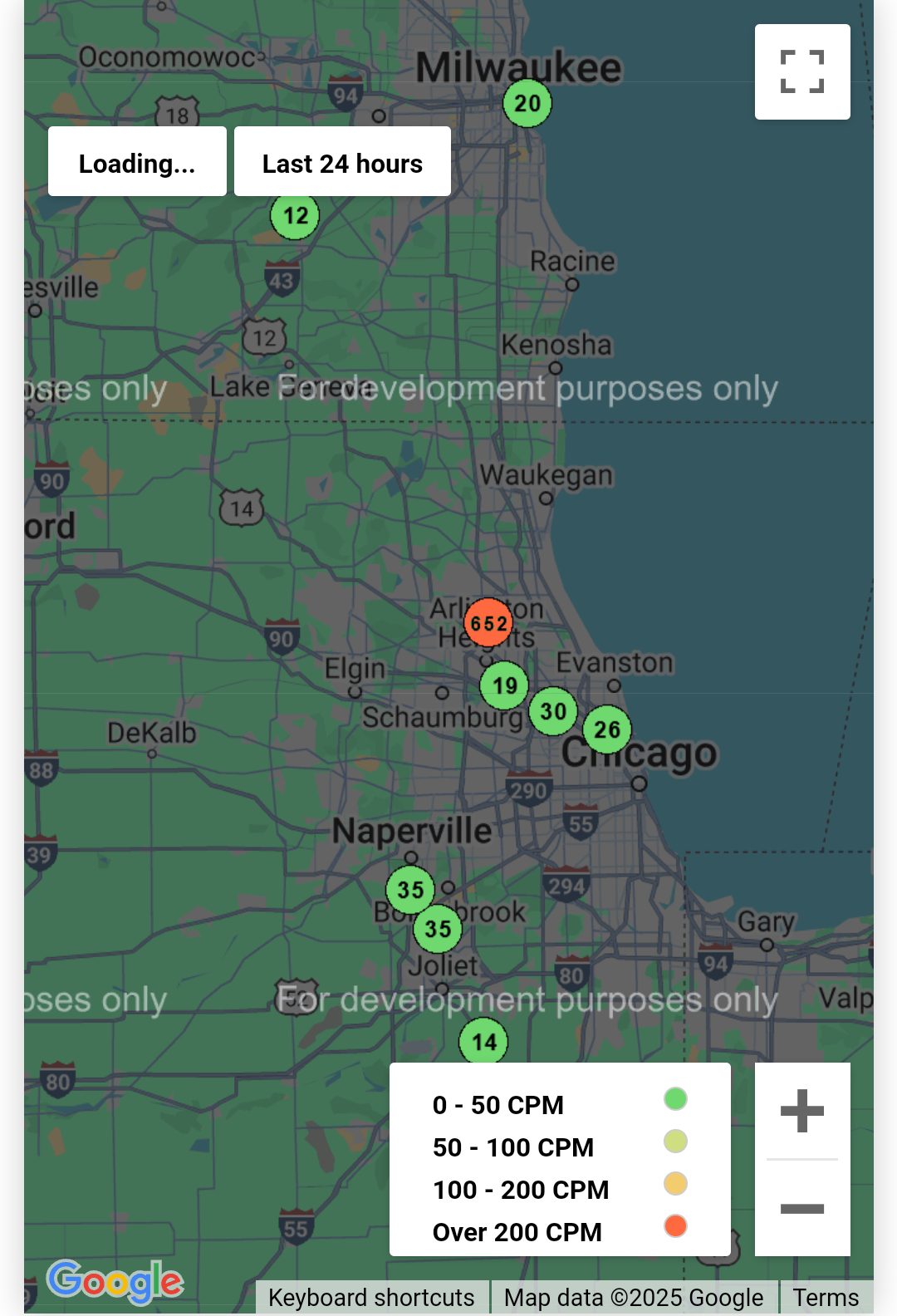Image resolution: width=897 pixels, height=1316 pixels.
Task: Tap the marker showing 12
Action: click(x=295, y=216)
